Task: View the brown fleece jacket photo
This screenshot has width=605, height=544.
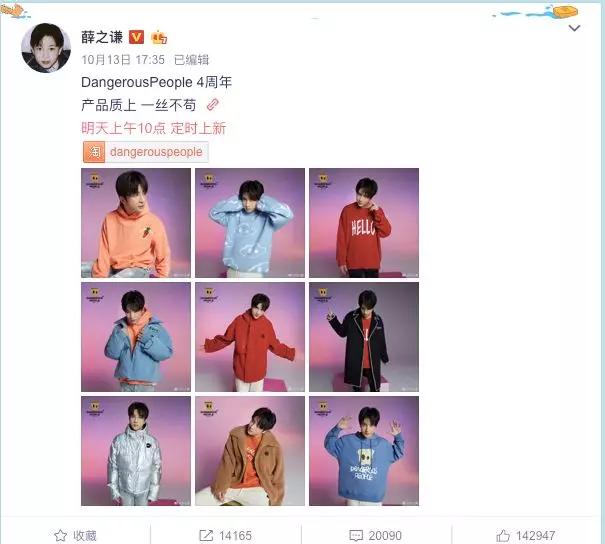Action: [x=250, y=450]
